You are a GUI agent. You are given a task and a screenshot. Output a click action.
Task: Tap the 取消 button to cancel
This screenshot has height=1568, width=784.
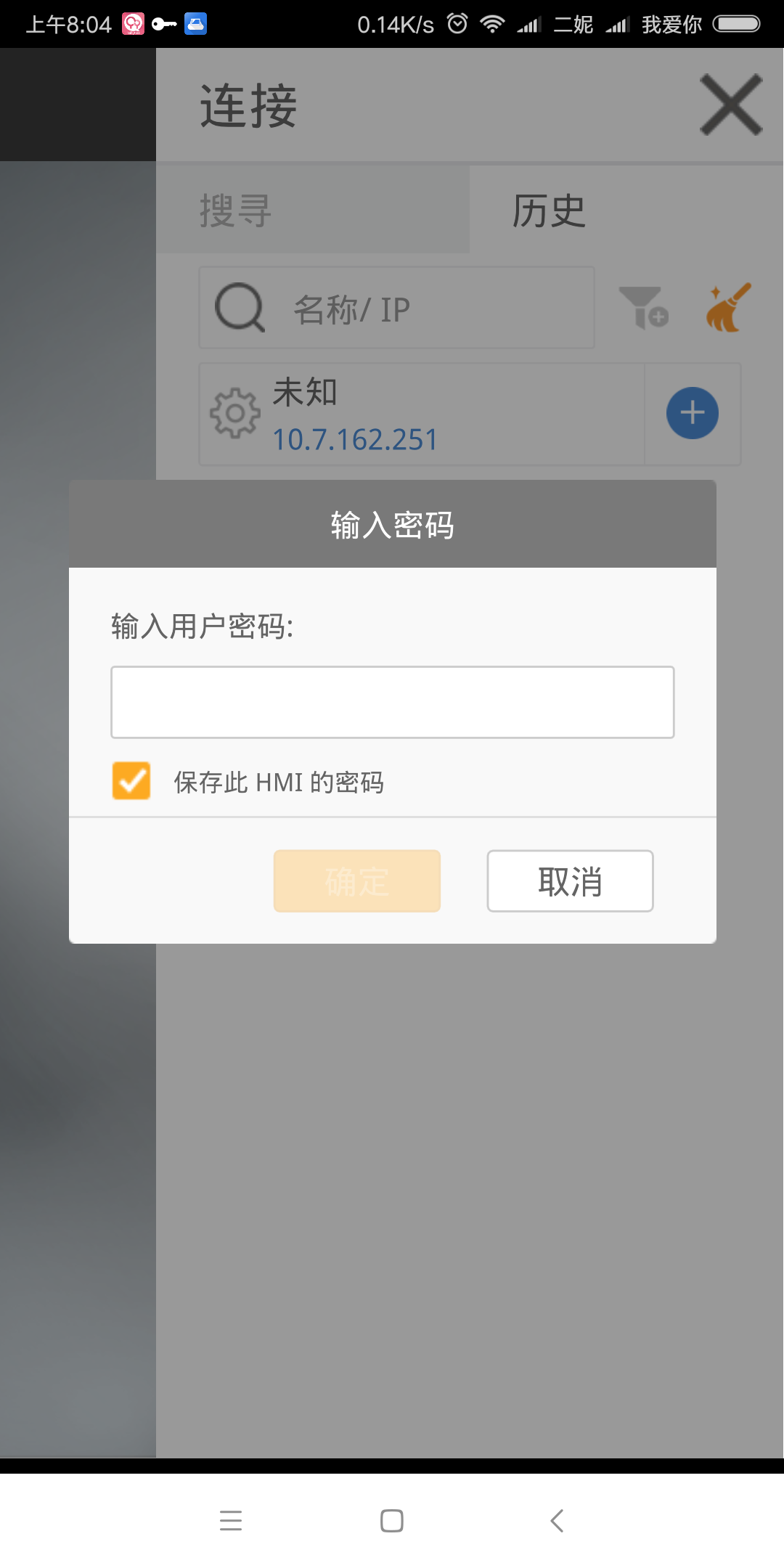(570, 881)
